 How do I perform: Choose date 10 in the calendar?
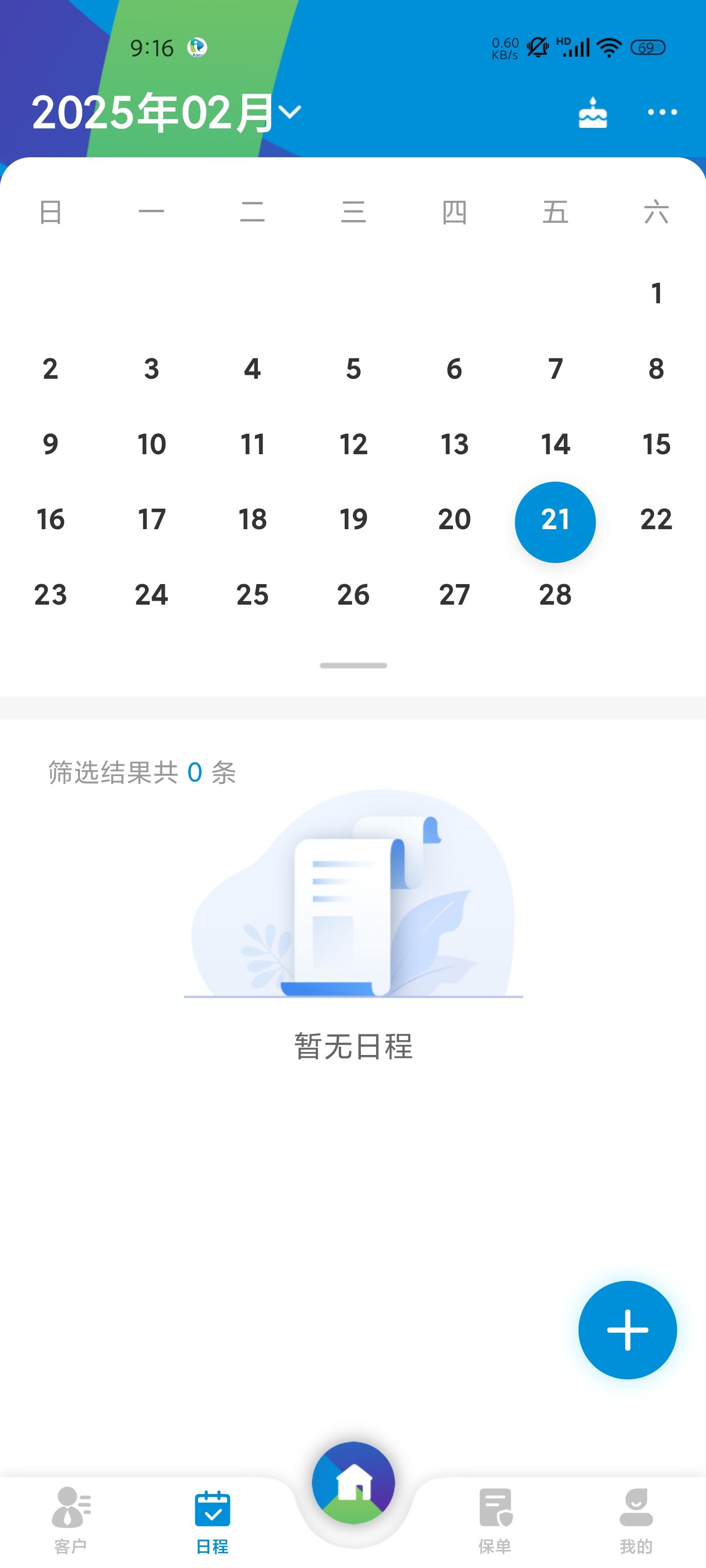[x=151, y=444]
